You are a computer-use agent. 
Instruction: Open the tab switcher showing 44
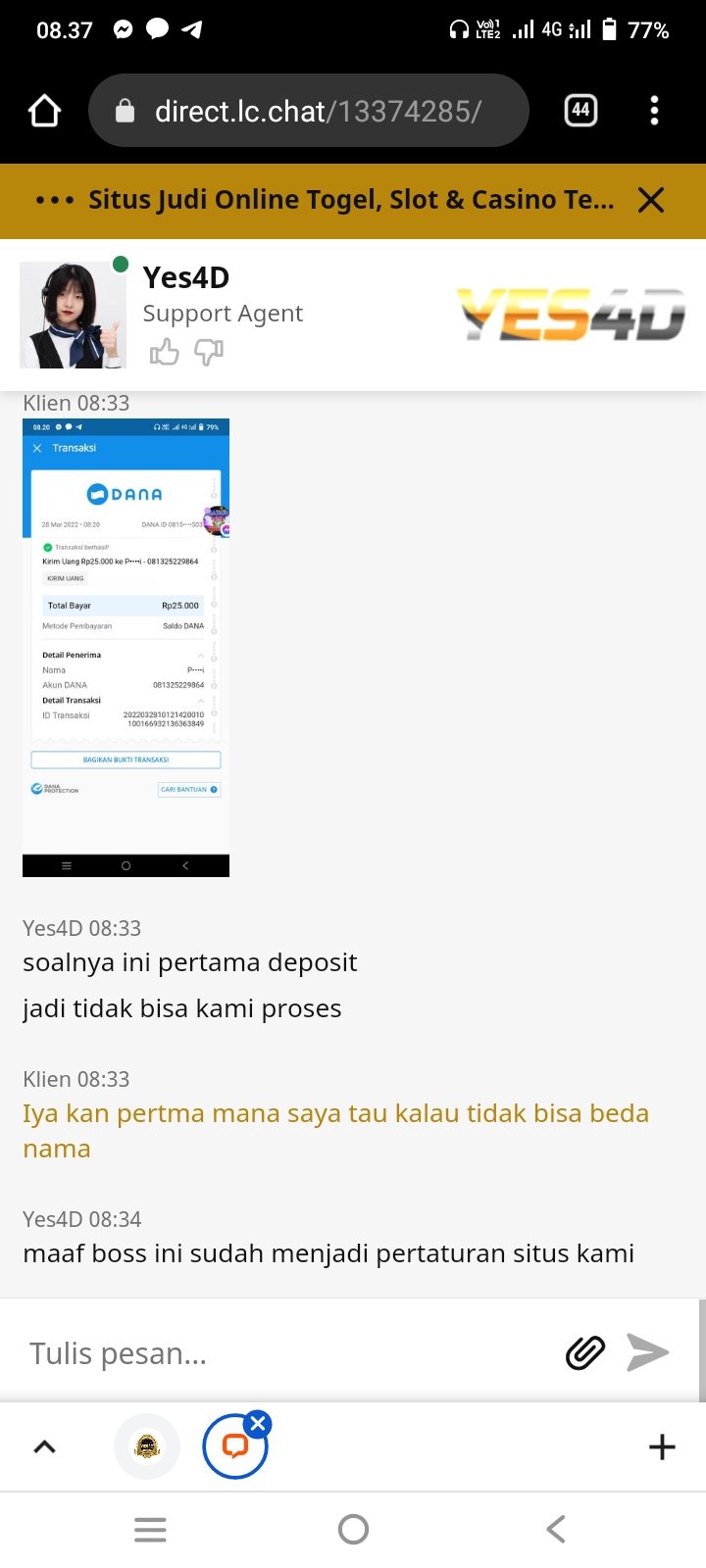[x=580, y=110]
